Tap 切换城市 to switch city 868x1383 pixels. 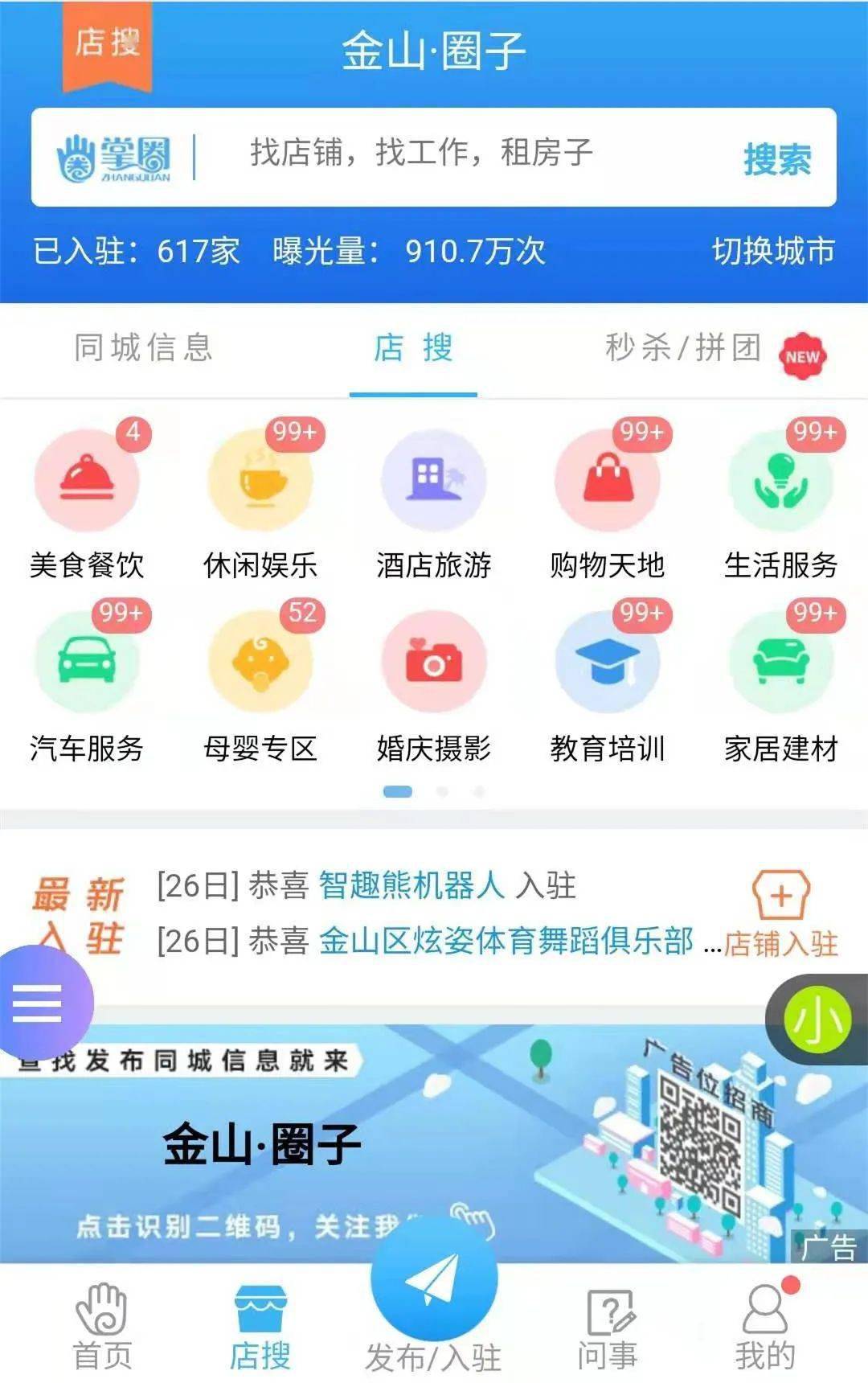click(x=773, y=252)
